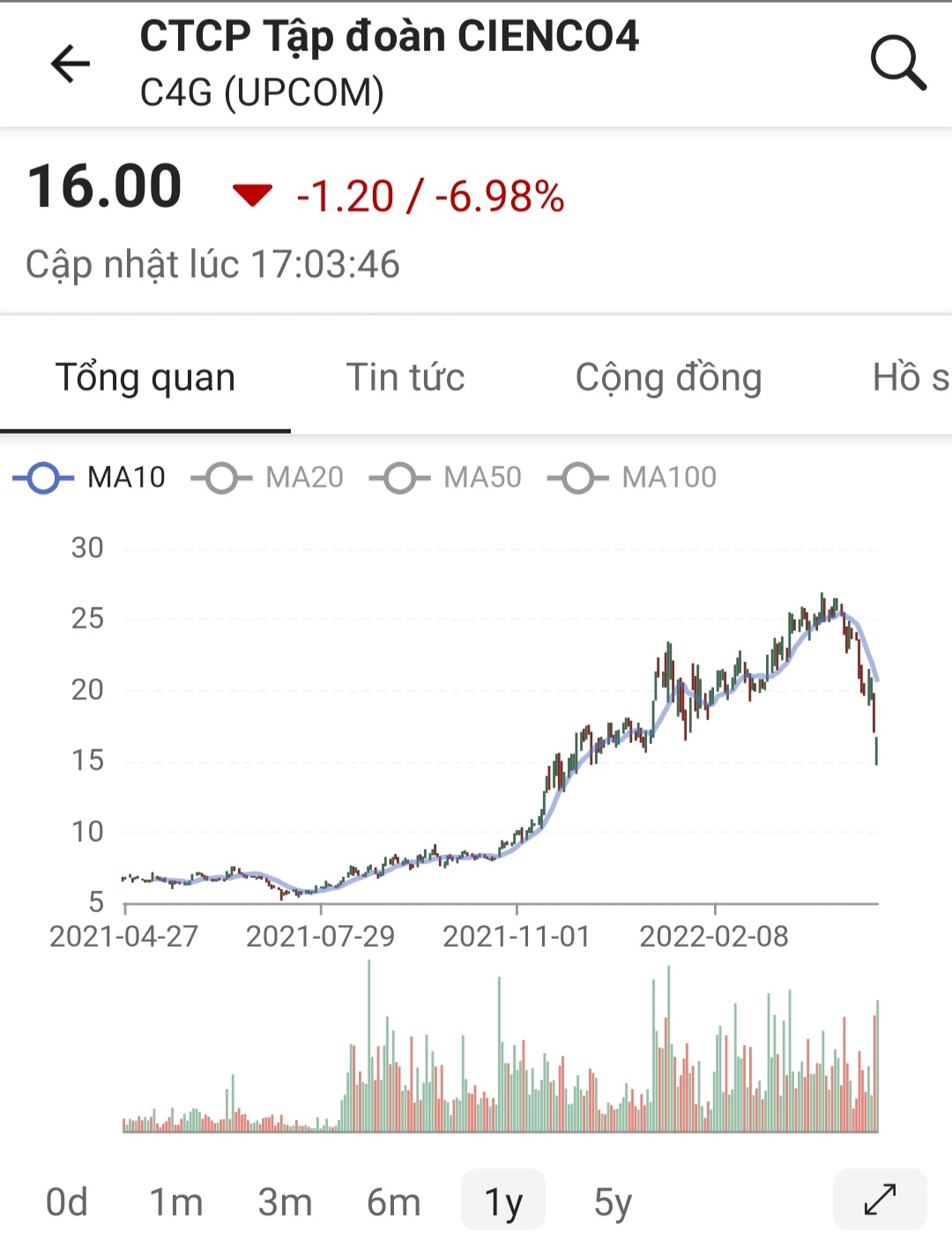Open the Cộng đồng tab
This screenshot has width=952, height=1256.
pos(668,377)
